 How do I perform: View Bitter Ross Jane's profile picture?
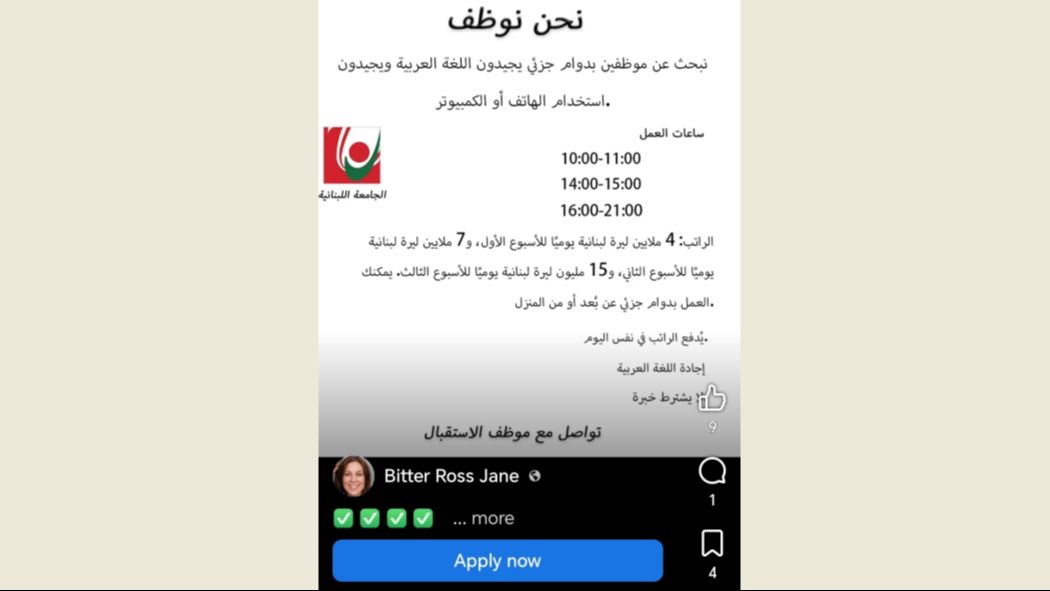coord(353,476)
